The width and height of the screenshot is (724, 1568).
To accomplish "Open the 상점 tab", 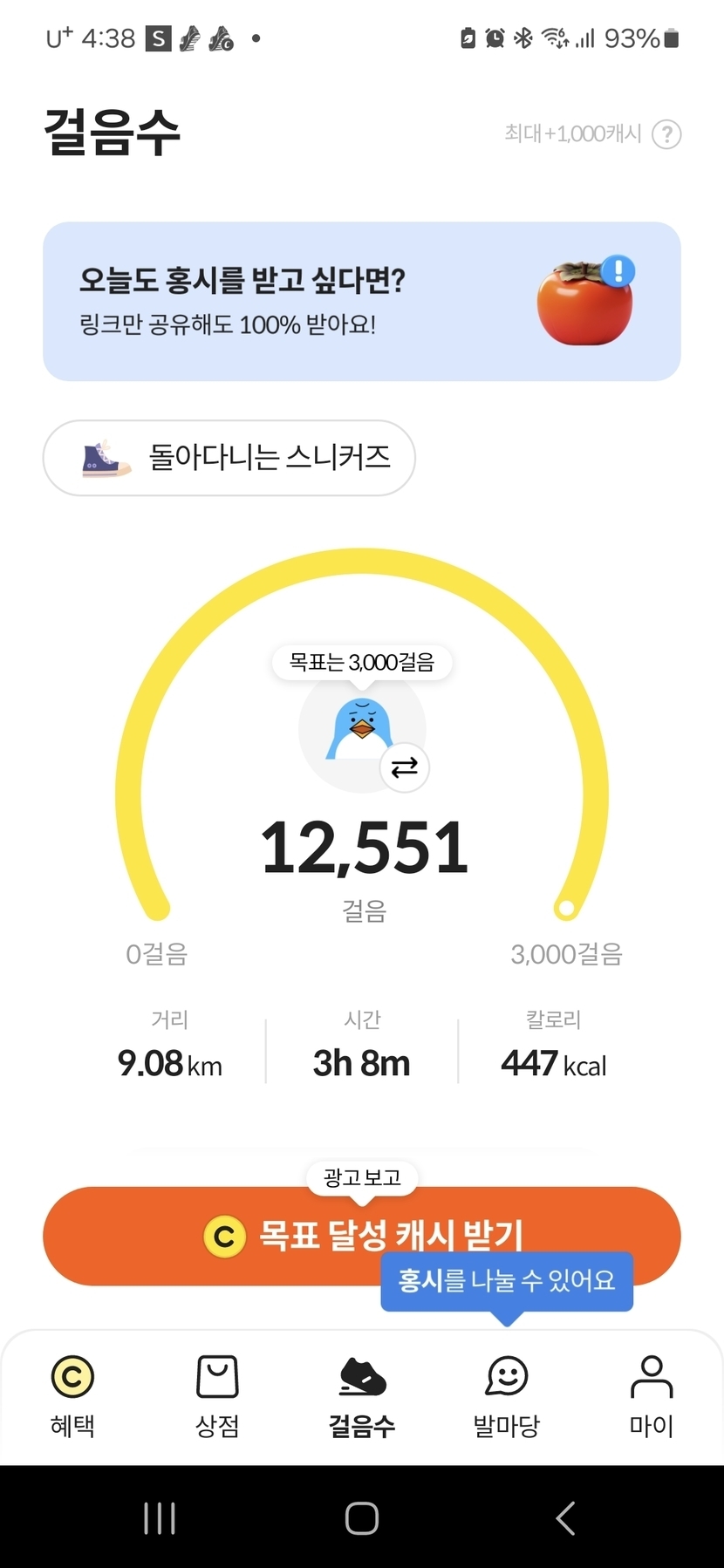I will tap(217, 1395).
